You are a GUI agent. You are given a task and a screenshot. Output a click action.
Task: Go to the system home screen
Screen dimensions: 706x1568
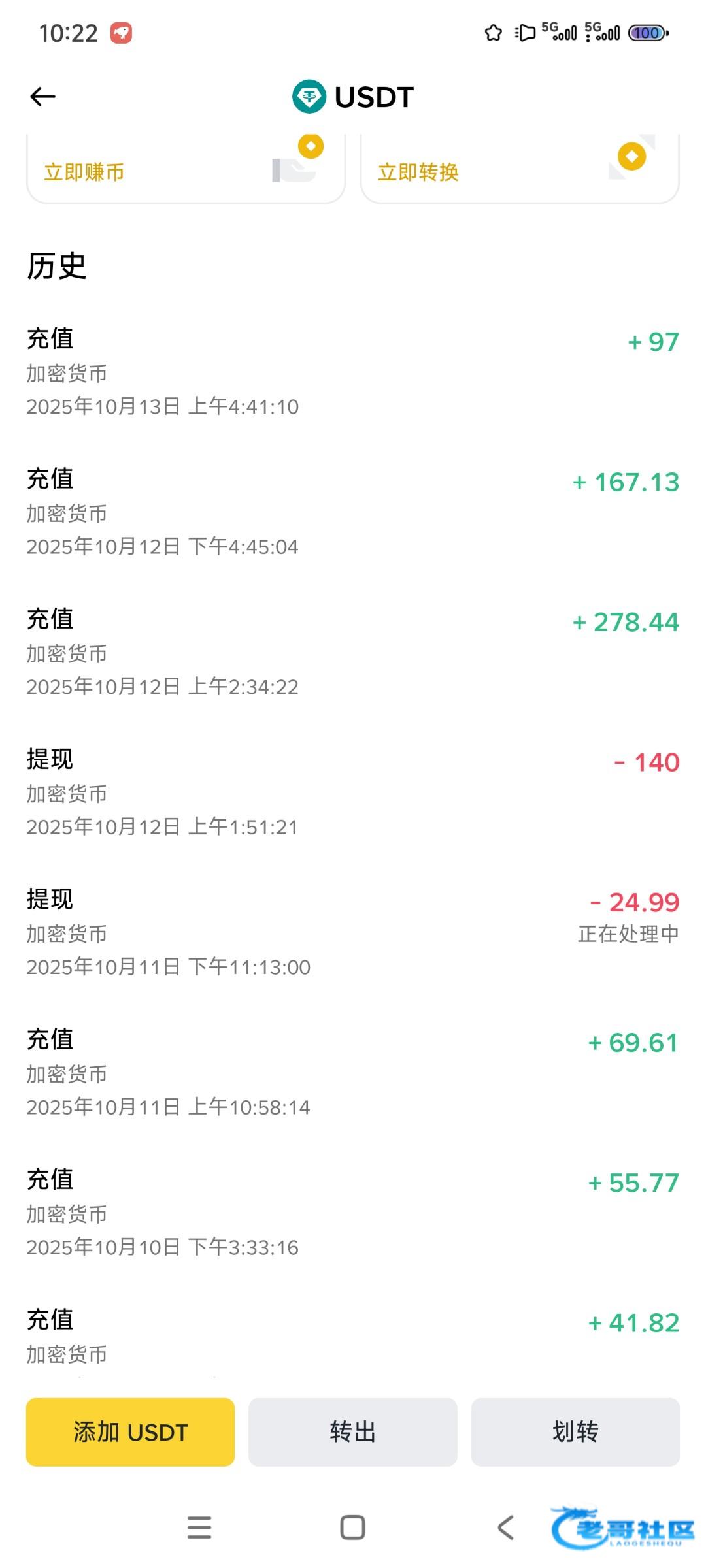coord(352,1527)
